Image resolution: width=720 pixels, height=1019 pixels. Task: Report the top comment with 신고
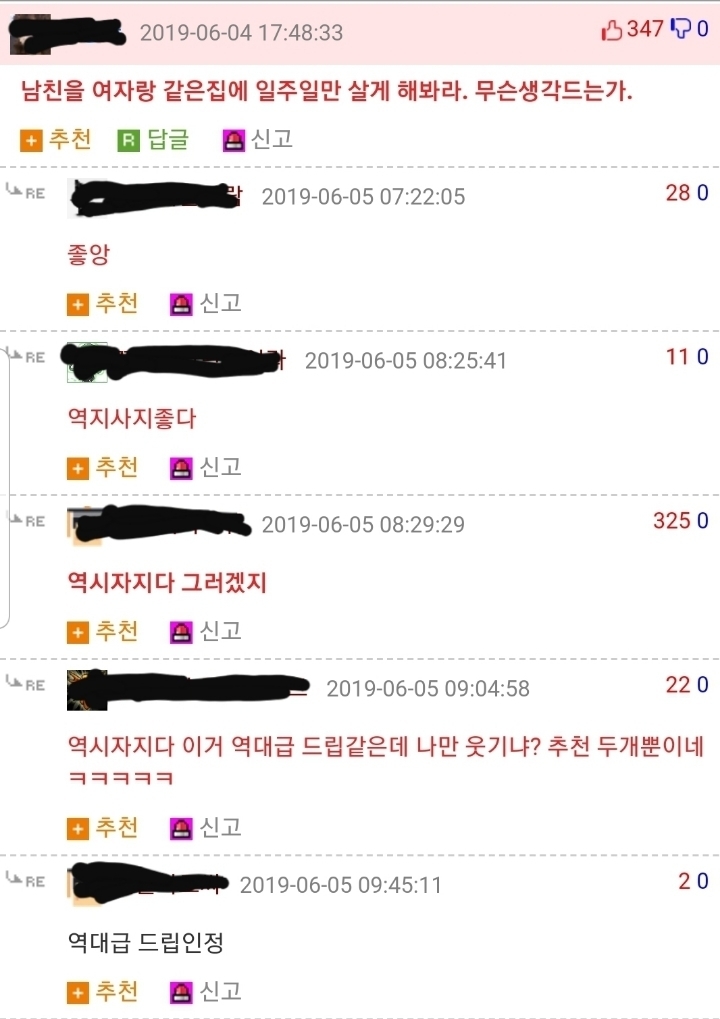pos(257,140)
